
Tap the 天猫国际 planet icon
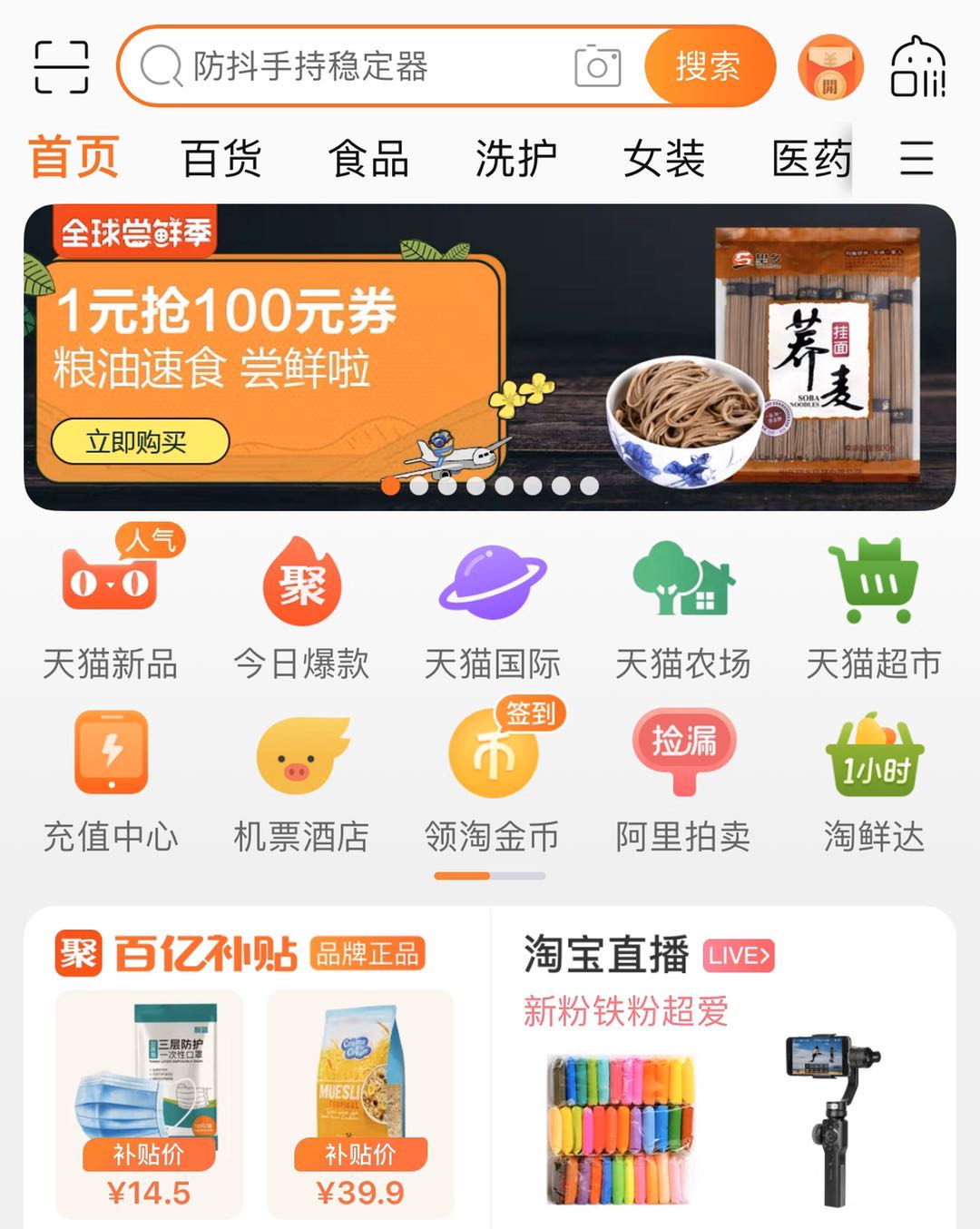point(491,585)
